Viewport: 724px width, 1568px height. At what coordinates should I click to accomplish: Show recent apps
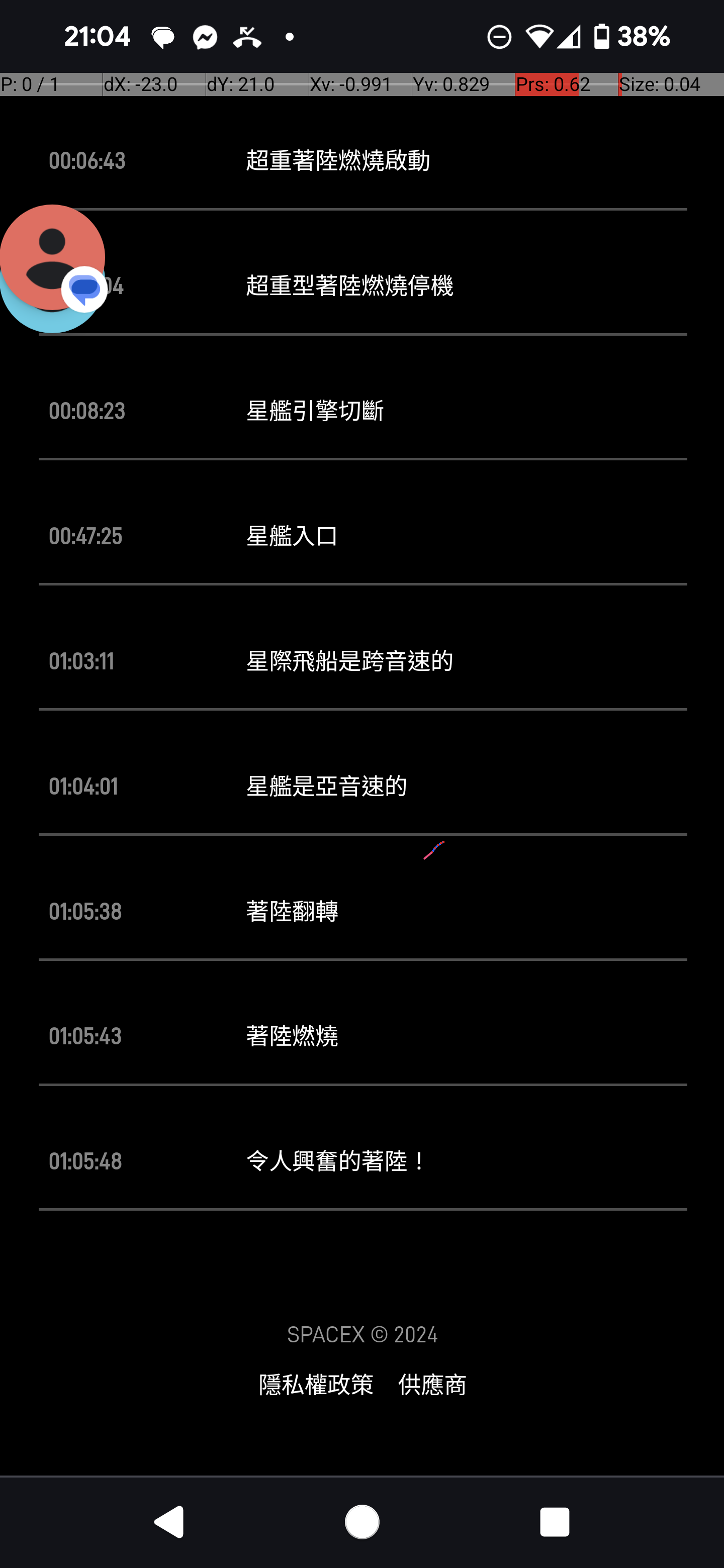tap(554, 1522)
